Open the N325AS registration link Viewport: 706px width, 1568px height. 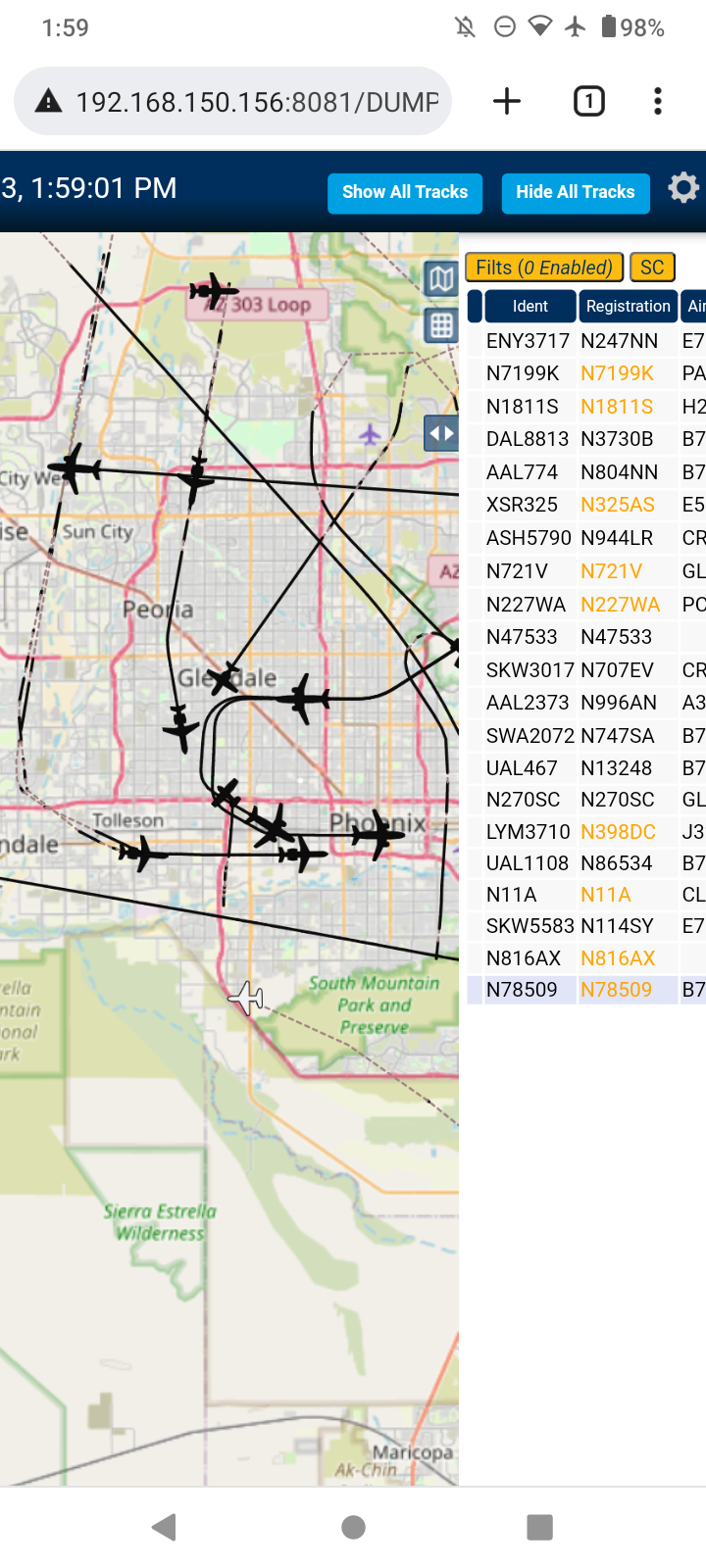pyautogui.click(x=618, y=505)
